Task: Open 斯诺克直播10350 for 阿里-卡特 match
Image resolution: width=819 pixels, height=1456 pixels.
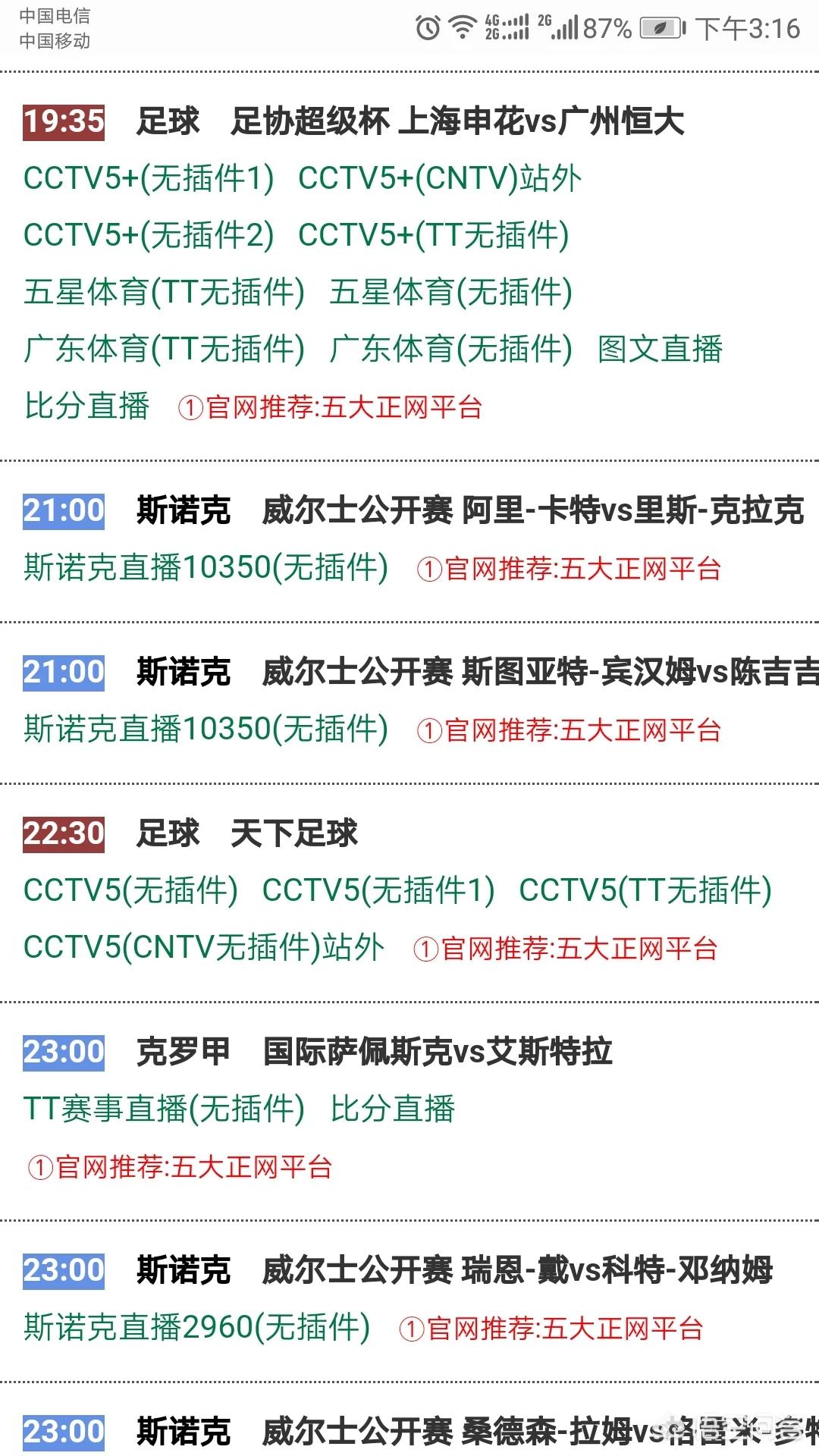Action: 206,568
